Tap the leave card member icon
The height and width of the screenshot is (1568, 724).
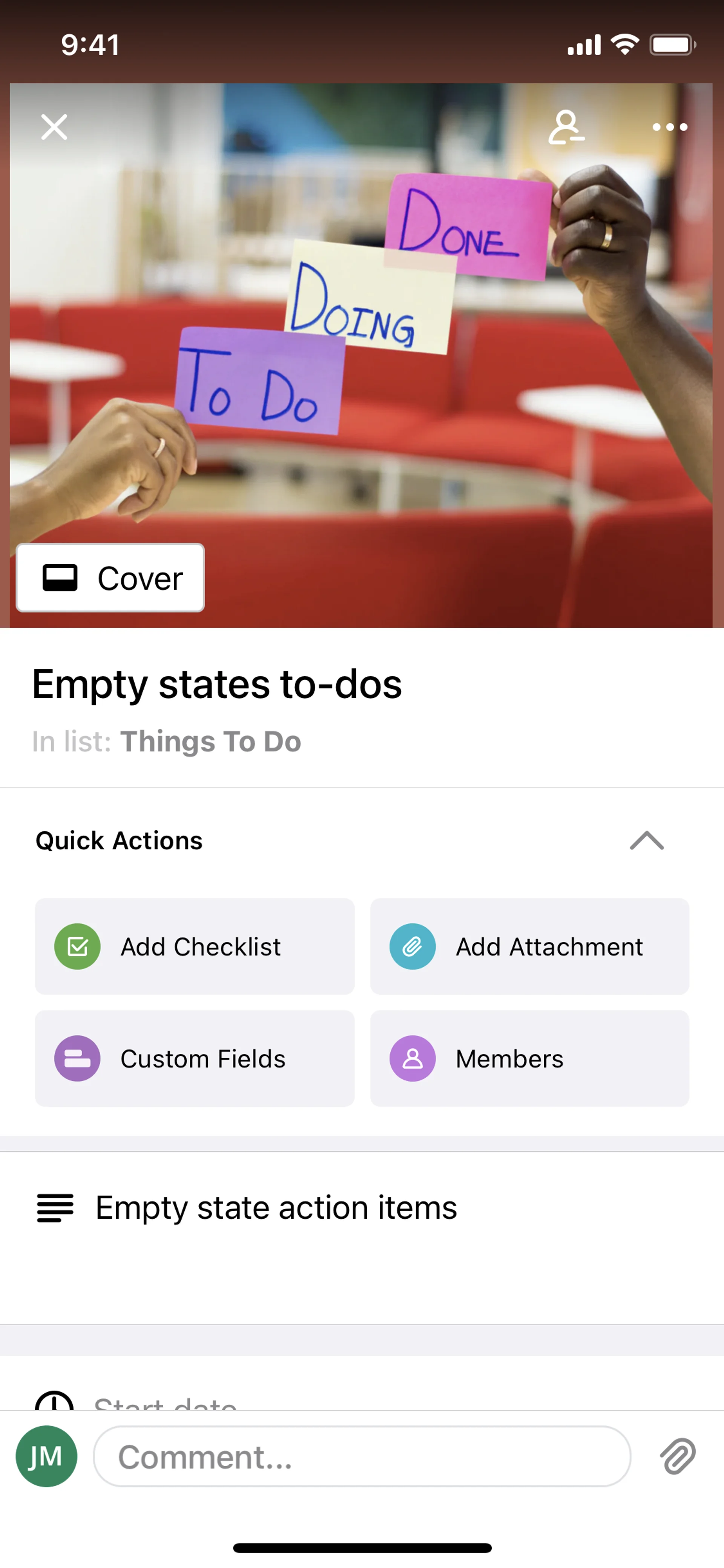(566, 127)
